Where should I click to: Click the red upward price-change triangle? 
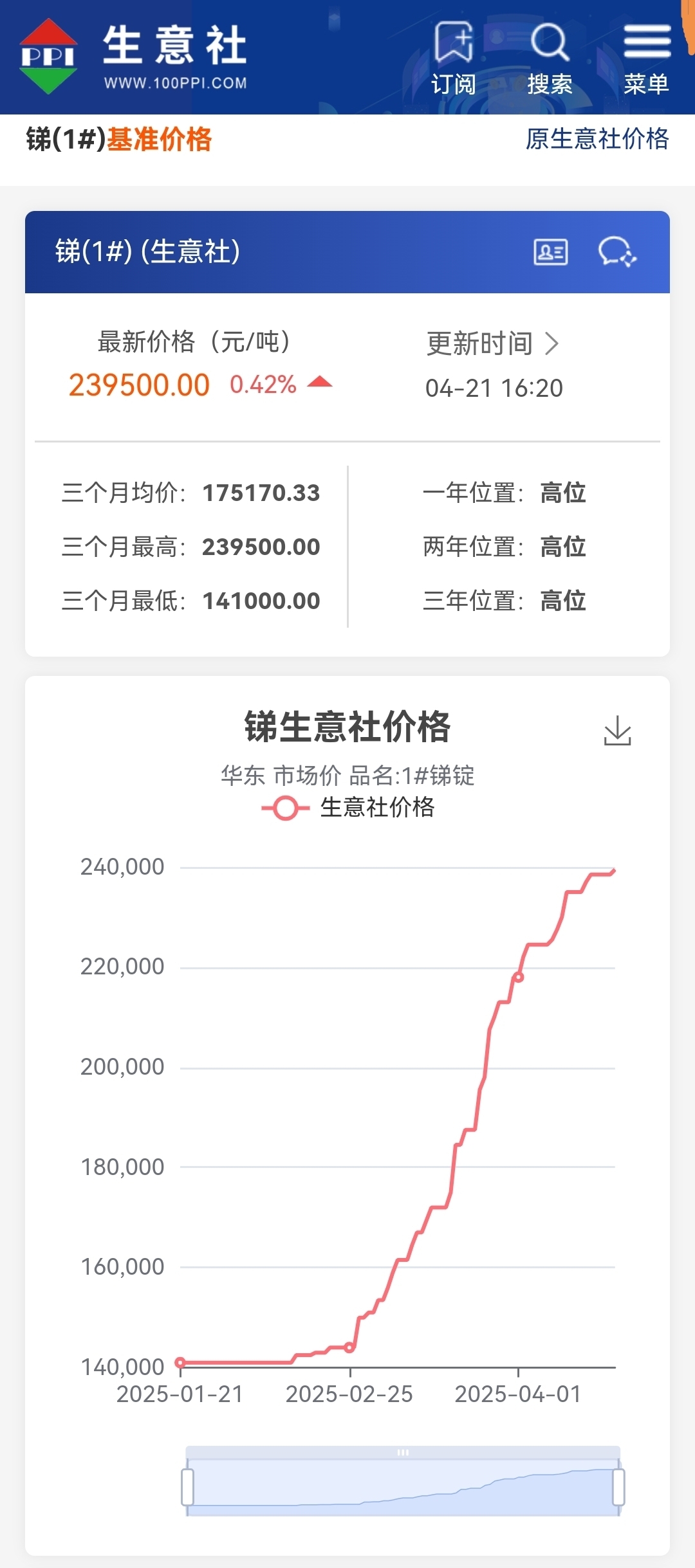point(319,382)
